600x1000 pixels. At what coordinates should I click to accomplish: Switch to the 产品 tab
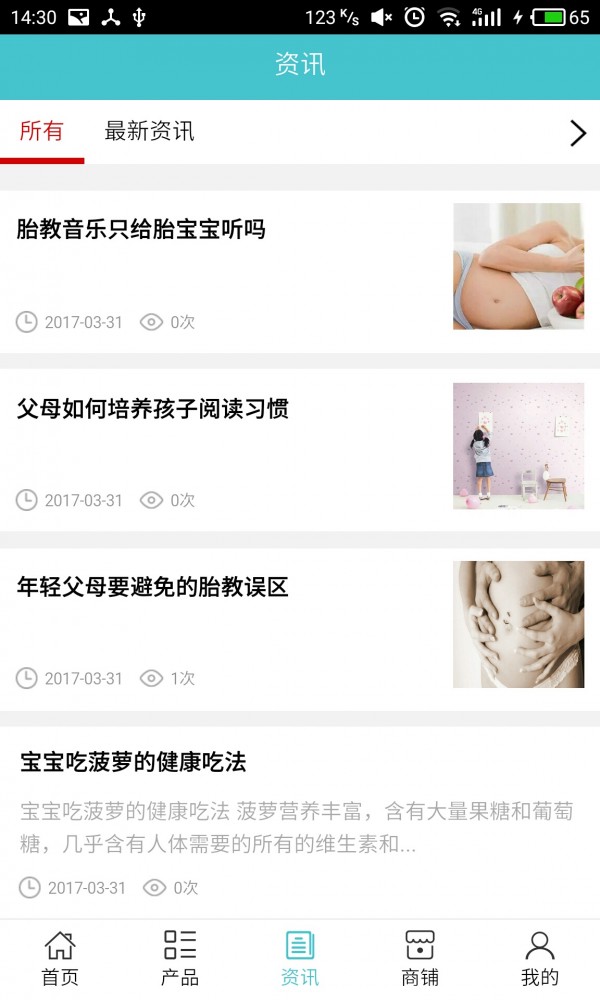[180, 958]
